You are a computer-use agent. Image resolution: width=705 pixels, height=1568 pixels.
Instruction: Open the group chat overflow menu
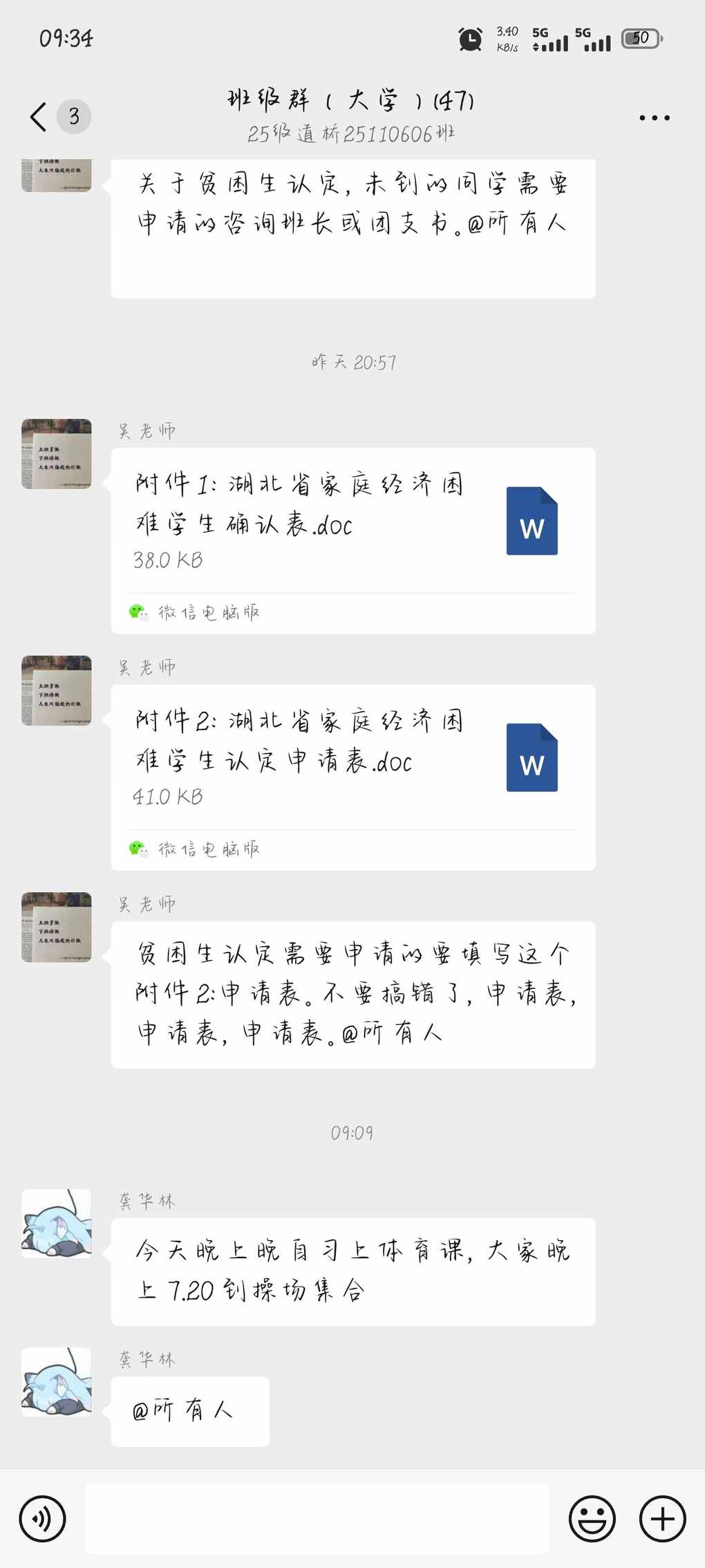point(654,118)
